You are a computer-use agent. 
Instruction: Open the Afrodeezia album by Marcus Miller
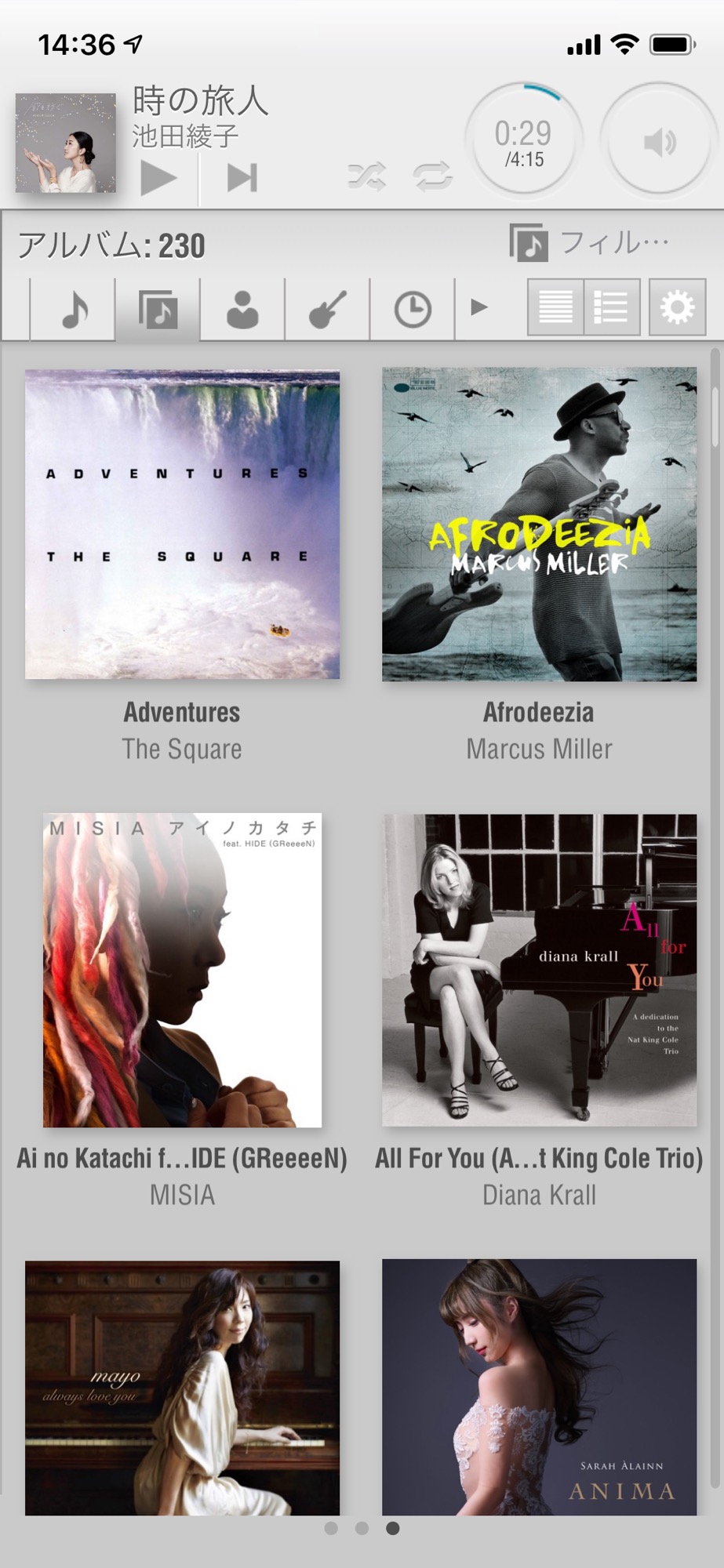[x=540, y=524]
